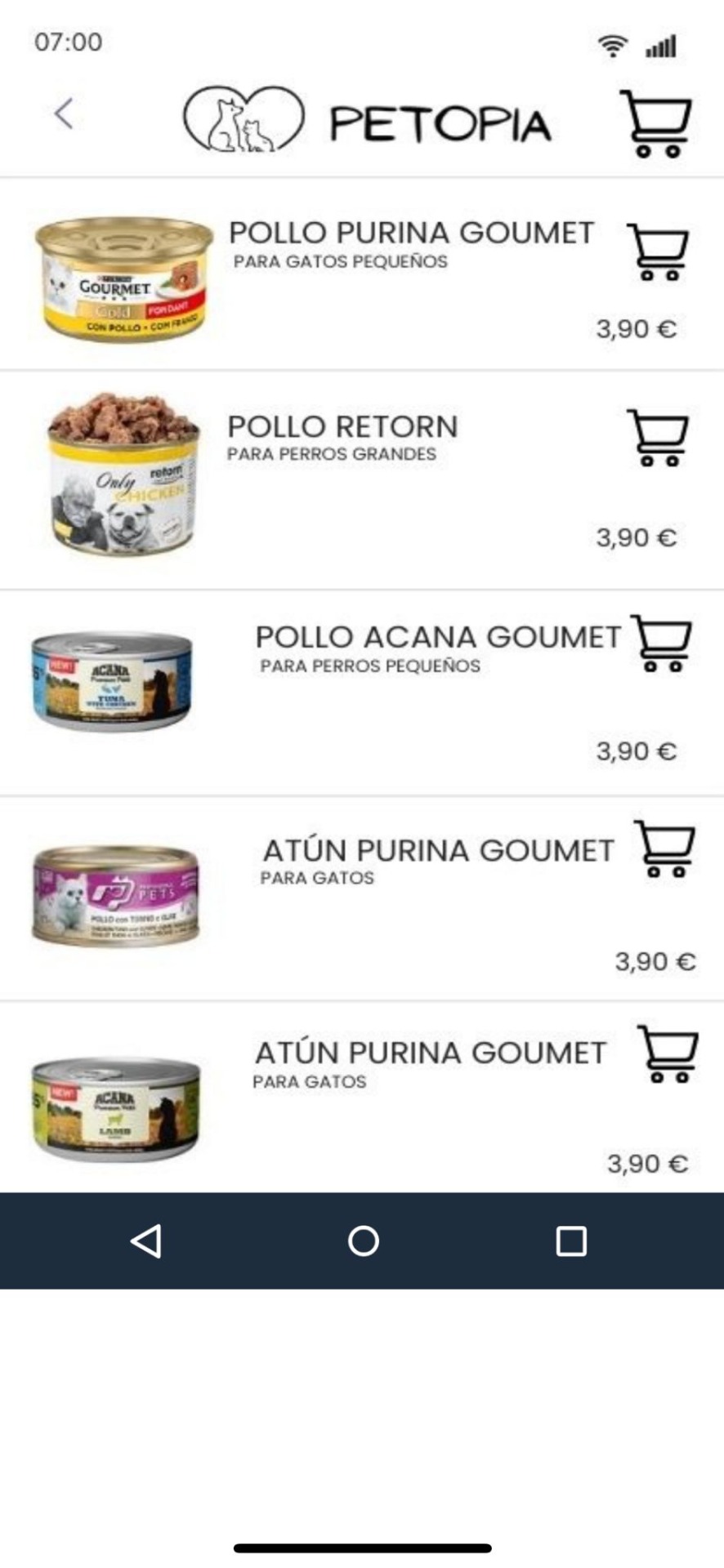Open the shopping cart beside the Petopia logo

tap(656, 123)
